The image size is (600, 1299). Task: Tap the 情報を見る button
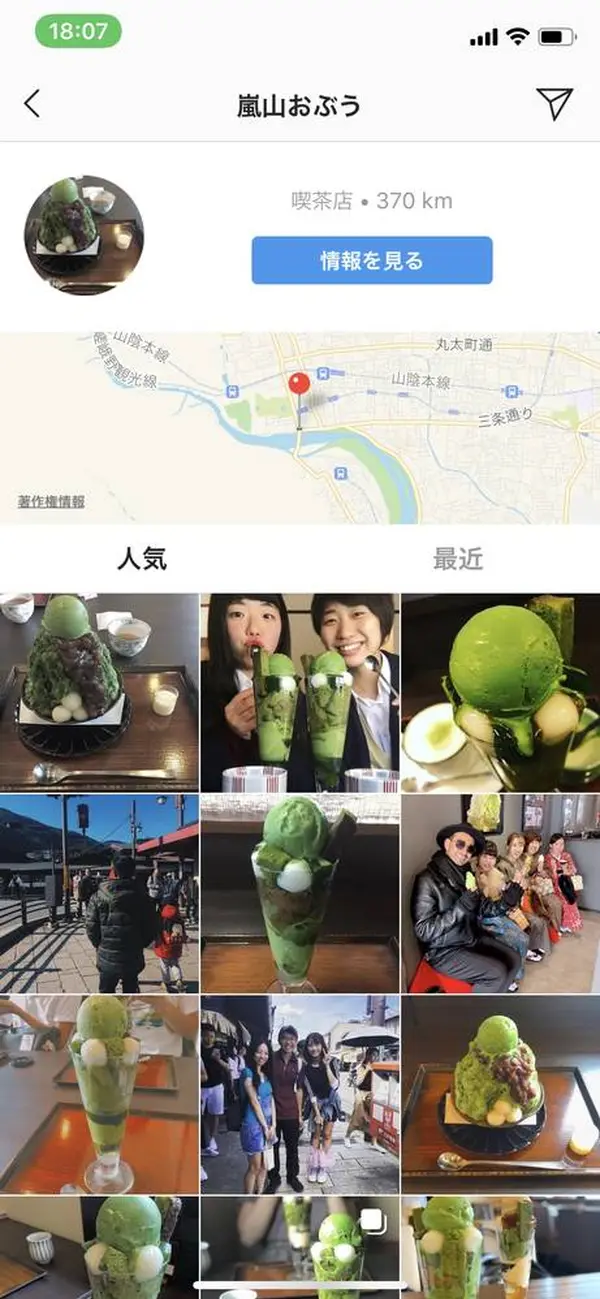371,261
